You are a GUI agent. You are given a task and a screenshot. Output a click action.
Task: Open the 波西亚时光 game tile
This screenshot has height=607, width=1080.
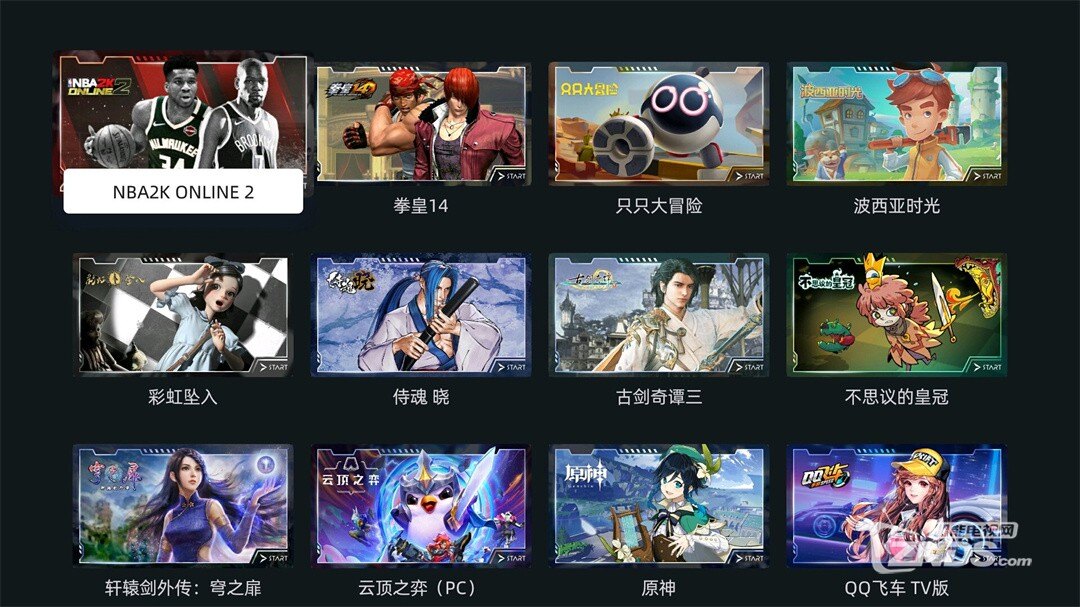point(896,123)
